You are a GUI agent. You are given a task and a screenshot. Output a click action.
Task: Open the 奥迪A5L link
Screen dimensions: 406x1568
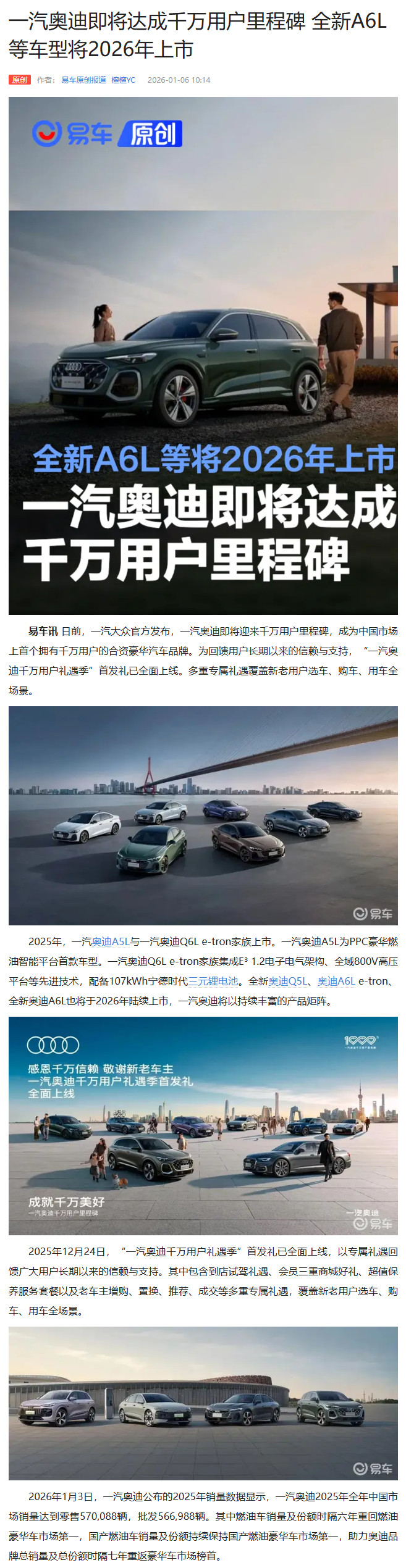tap(110, 941)
